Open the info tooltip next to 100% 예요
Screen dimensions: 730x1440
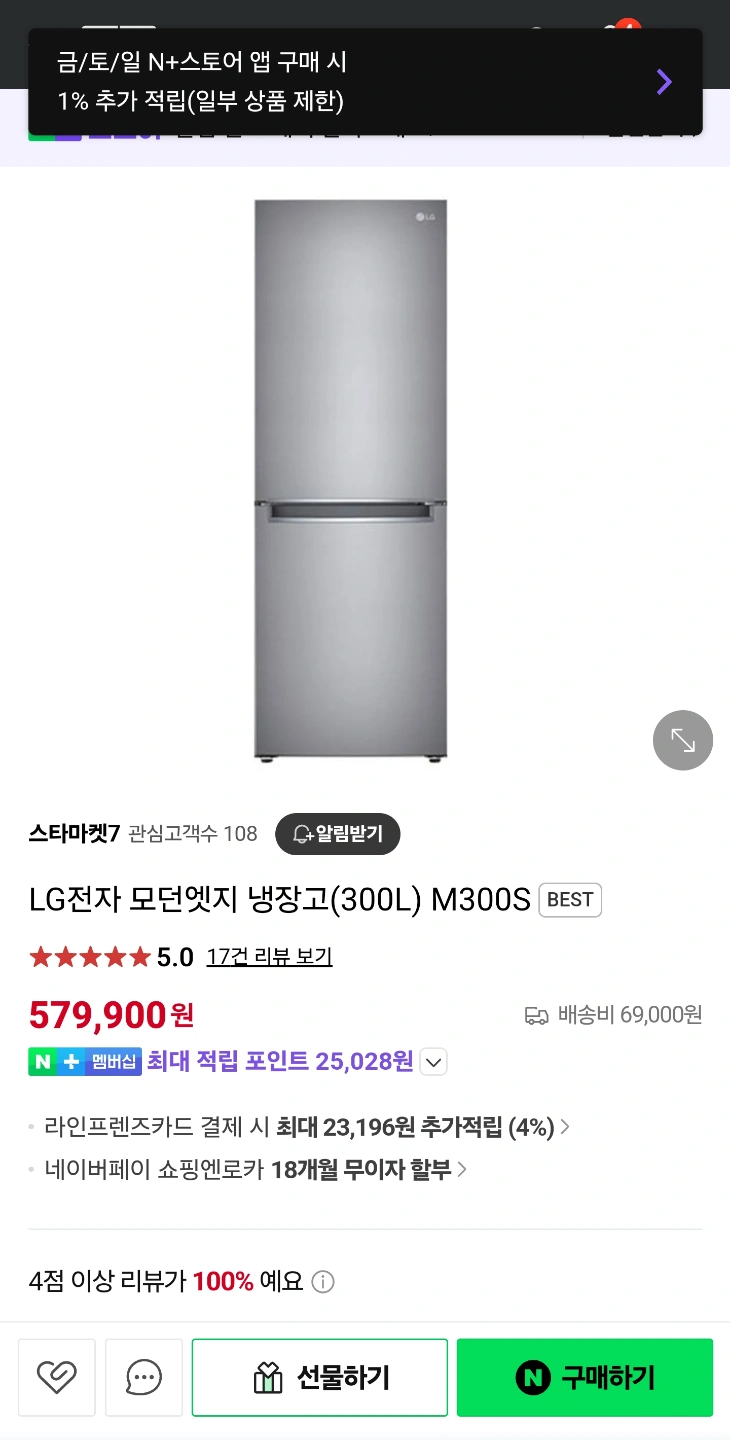(322, 1281)
